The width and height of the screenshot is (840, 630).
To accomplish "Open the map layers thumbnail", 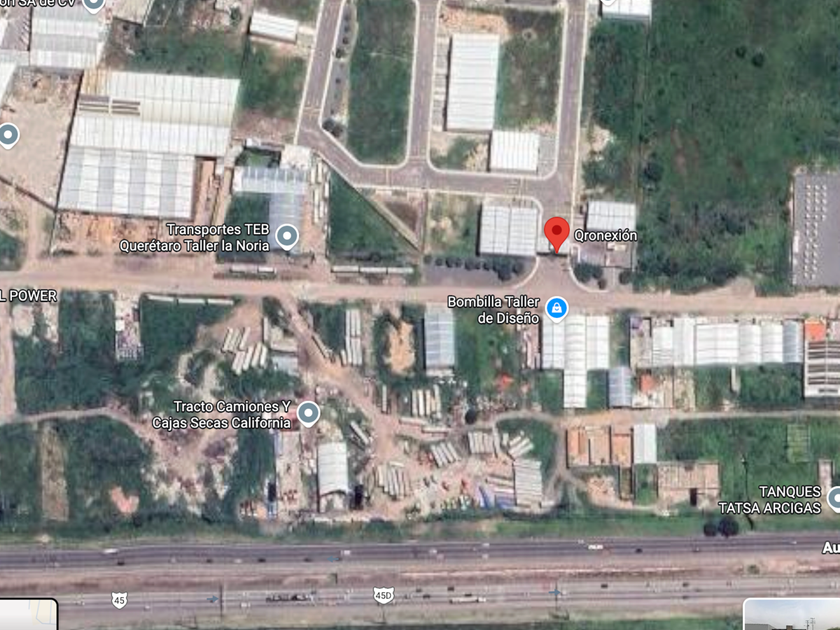I will (x=28, y=614).
